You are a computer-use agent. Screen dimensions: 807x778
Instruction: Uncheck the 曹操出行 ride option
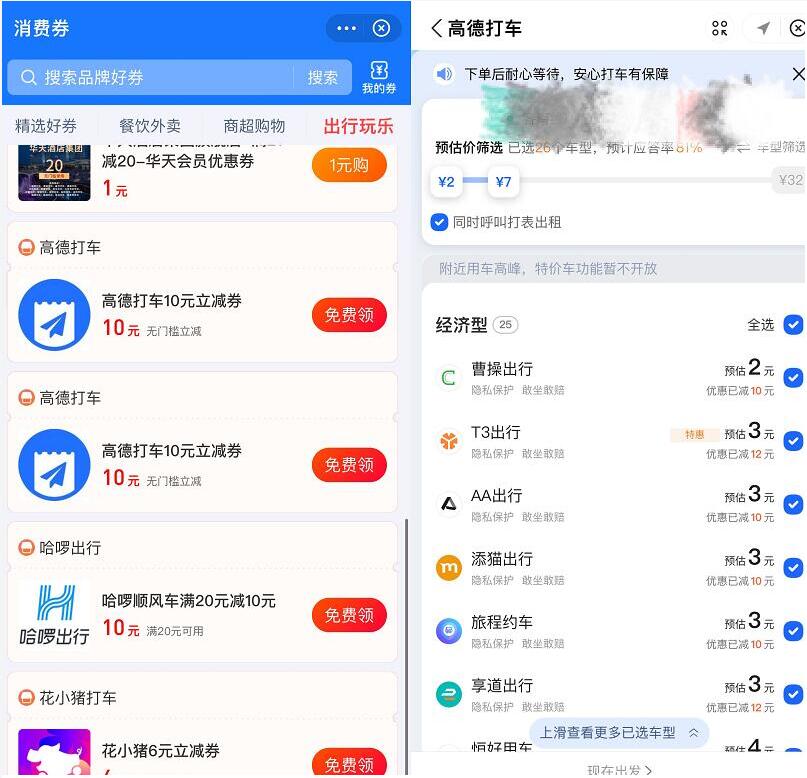click(793, 378)
